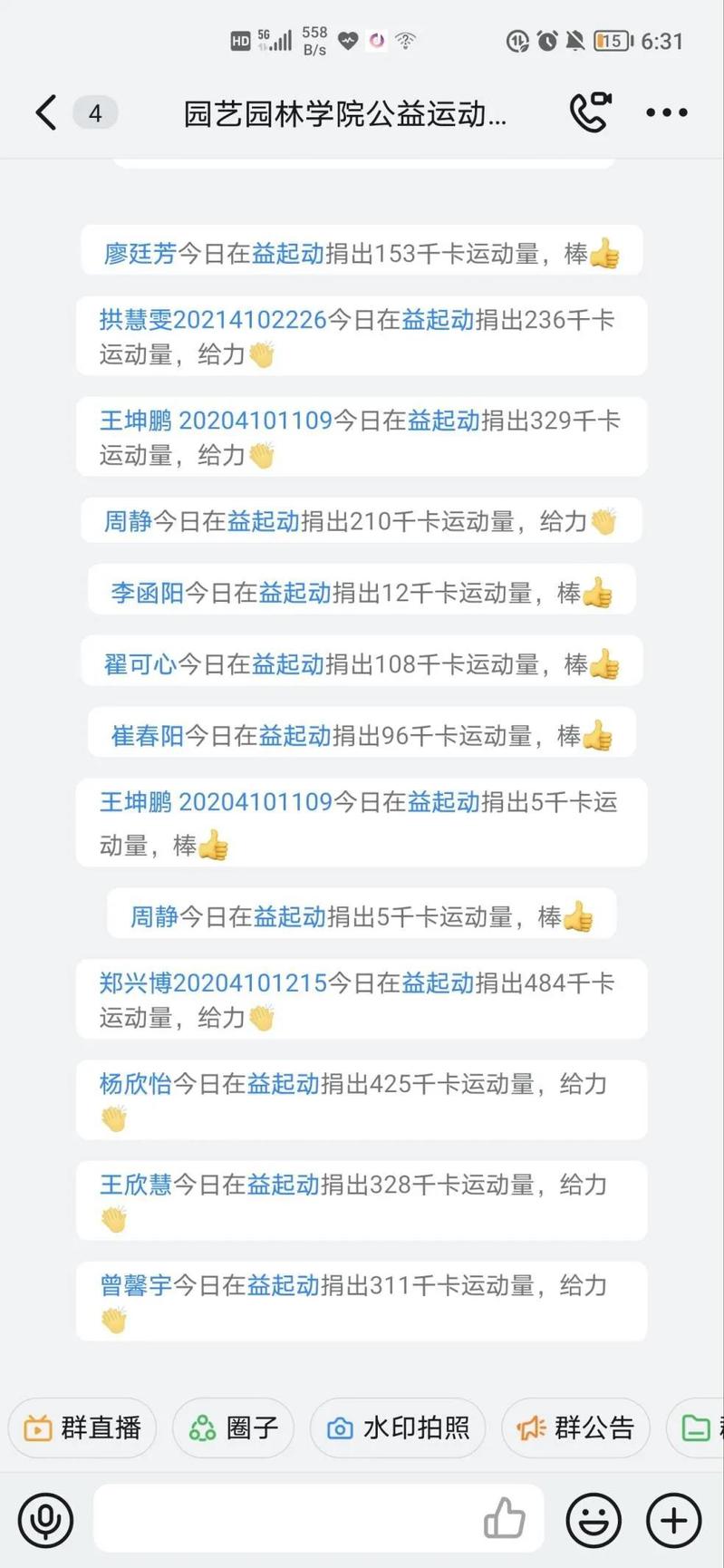724x1568 pixels.
Task: Focus the message text field
Action: 290,1518
